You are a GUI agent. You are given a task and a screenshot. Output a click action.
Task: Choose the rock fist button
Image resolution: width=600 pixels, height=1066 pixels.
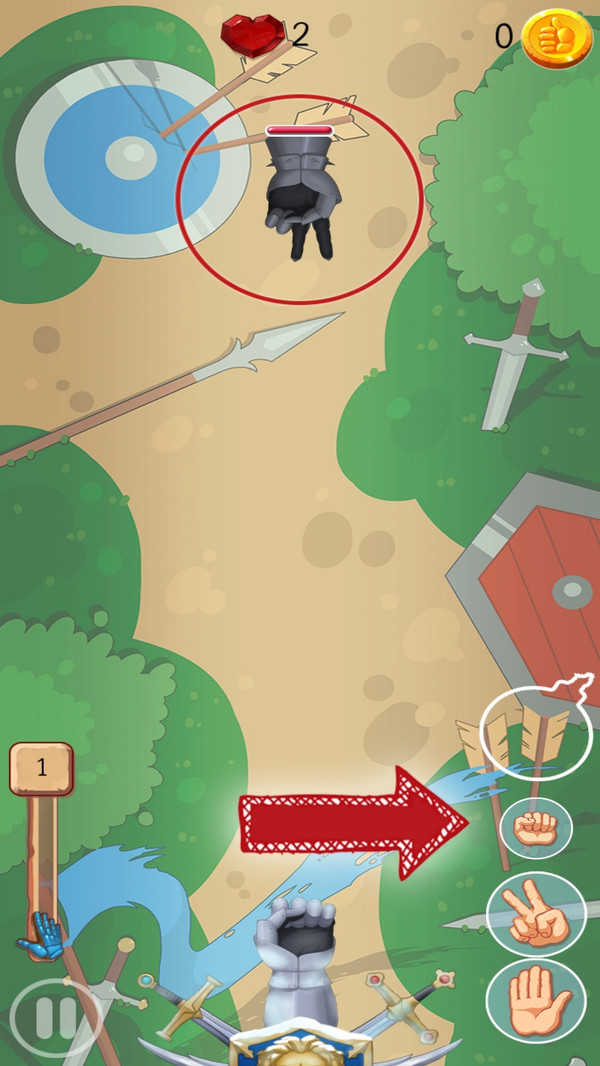(x=535, y=828)
